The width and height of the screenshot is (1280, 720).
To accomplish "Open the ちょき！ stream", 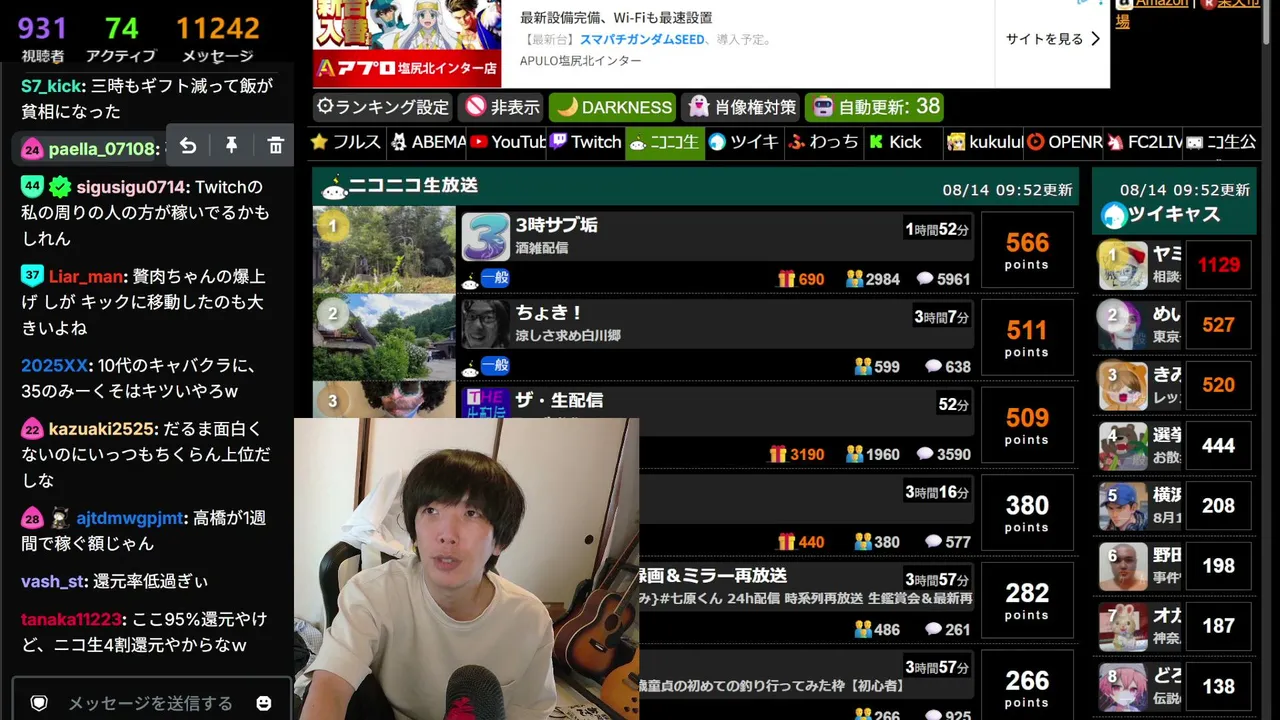I will (549, 313).
